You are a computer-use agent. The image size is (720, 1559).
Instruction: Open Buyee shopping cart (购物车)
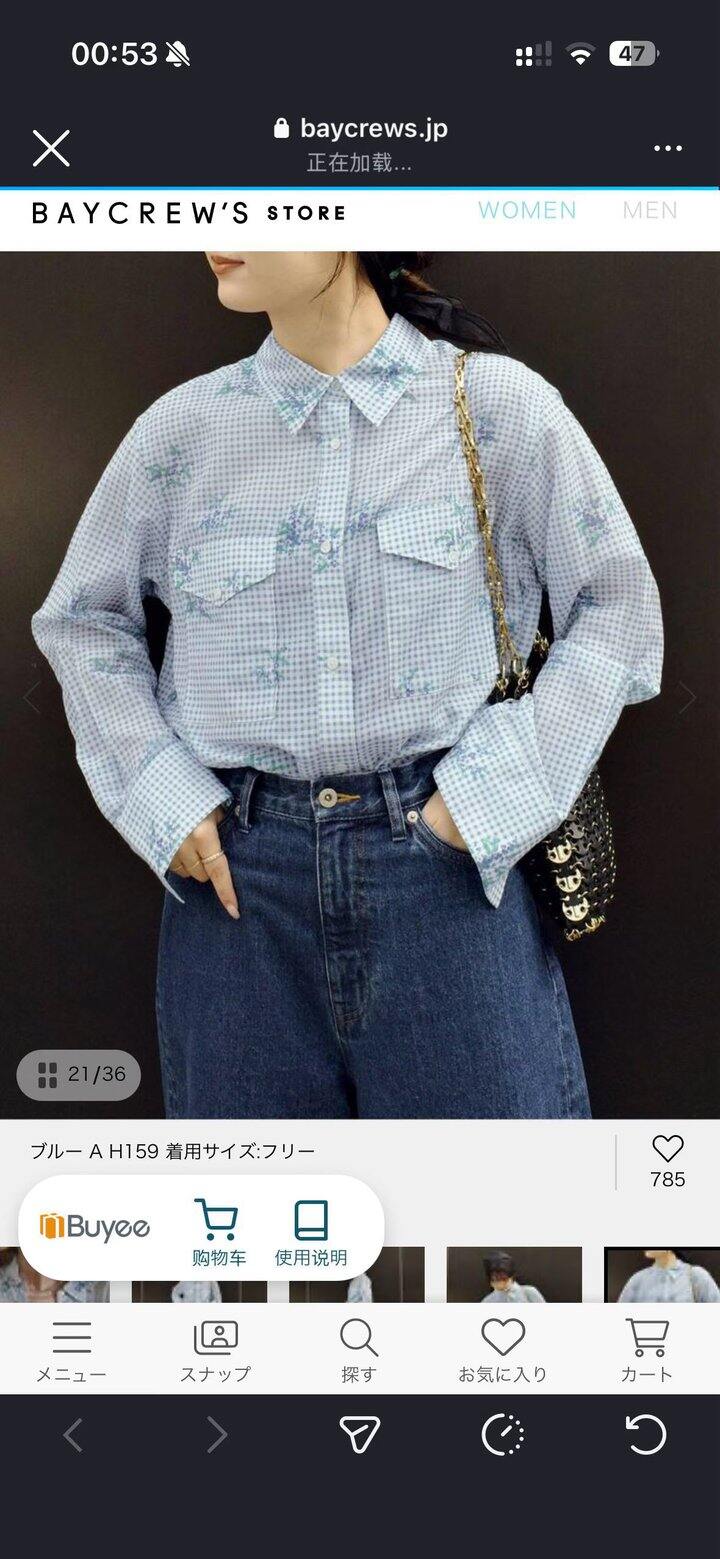point(218,1233)
